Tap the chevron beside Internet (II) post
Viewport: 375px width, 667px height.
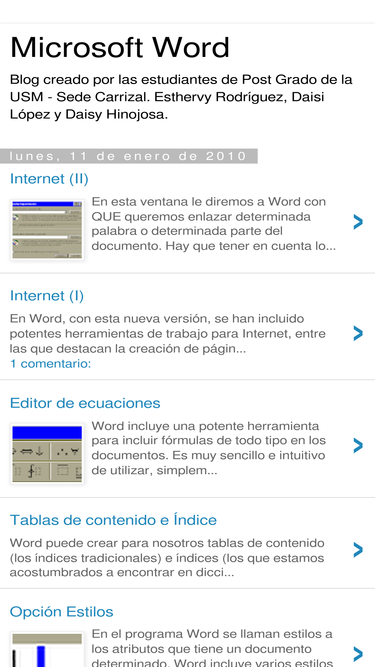coord(358,222)
